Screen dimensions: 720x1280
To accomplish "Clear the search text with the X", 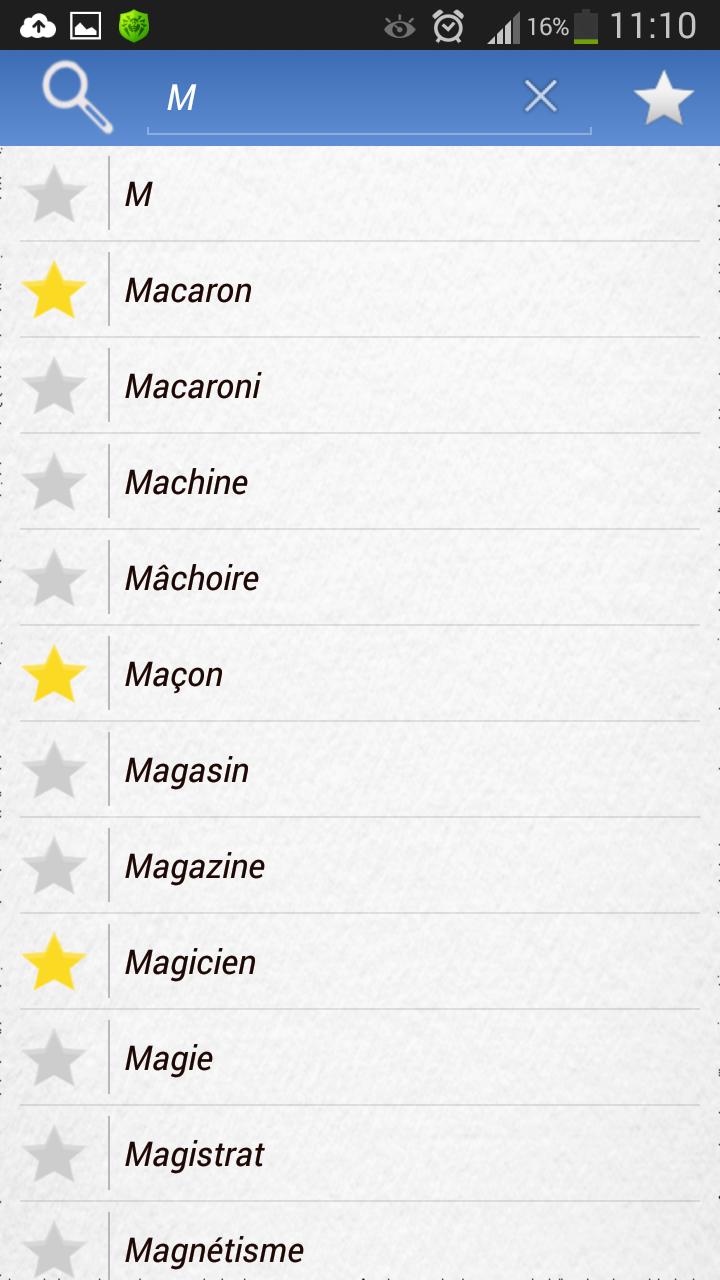I will pos(541,97).
